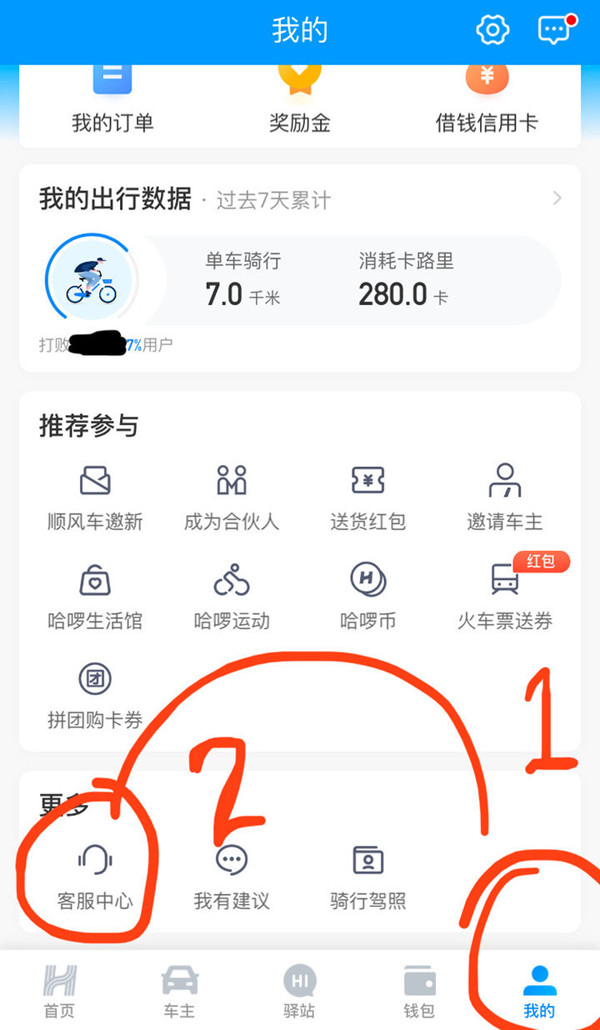Open 借钱信用卡

tap(486, 100)
